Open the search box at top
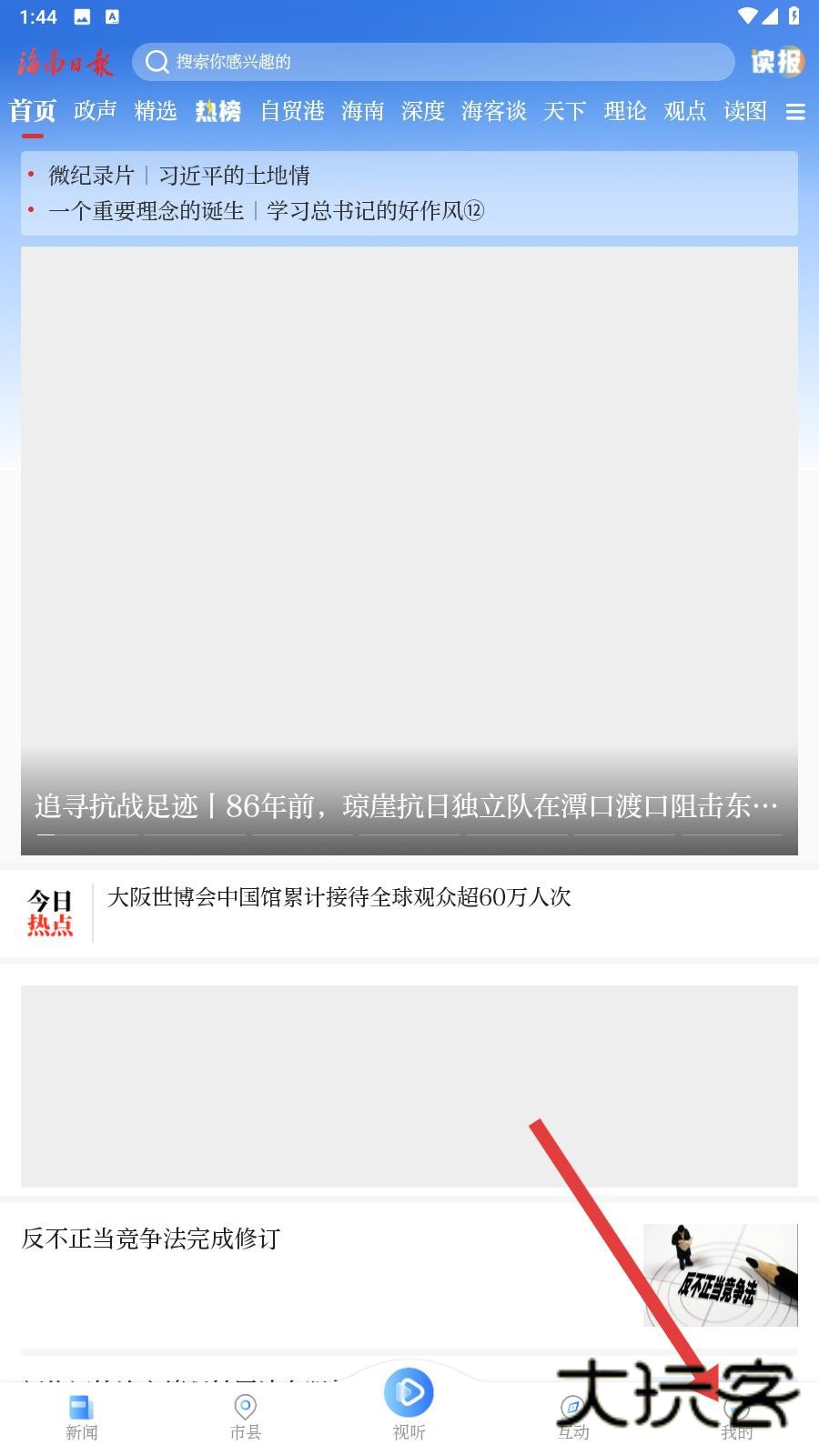 432,62
